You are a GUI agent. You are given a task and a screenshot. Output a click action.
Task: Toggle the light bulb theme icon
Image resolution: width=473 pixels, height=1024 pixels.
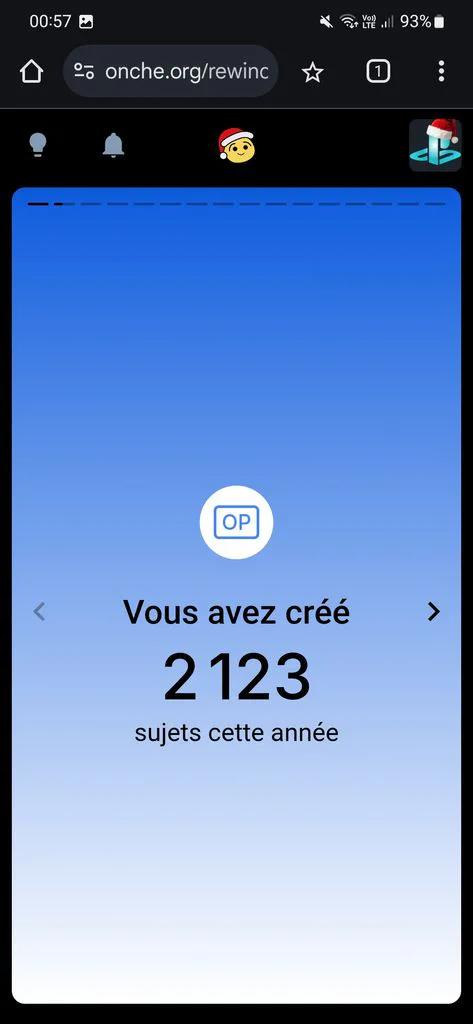pyautogui.click(x=39, y=145)
